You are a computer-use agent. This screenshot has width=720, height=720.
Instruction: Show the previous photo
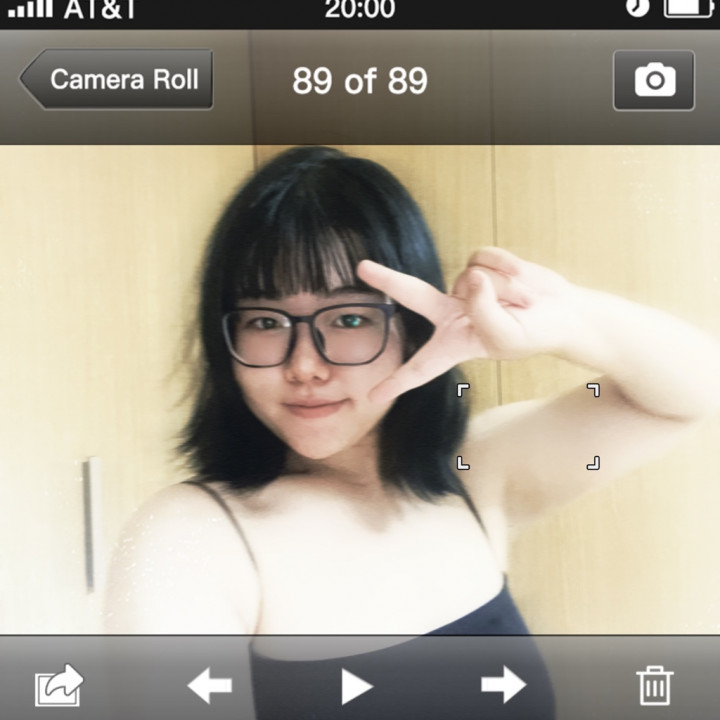coord(209,686)
